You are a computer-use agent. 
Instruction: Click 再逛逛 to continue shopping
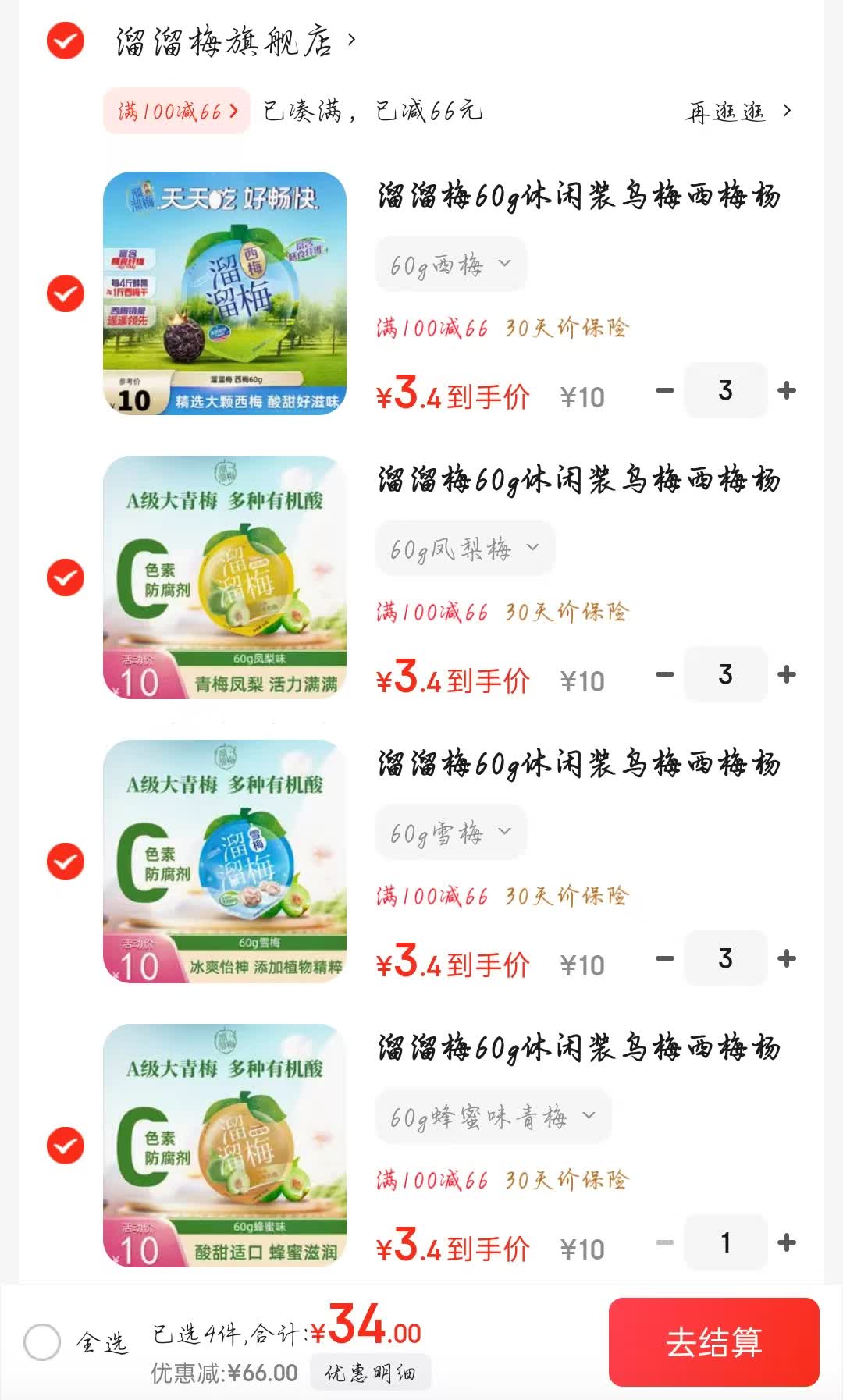724,112
